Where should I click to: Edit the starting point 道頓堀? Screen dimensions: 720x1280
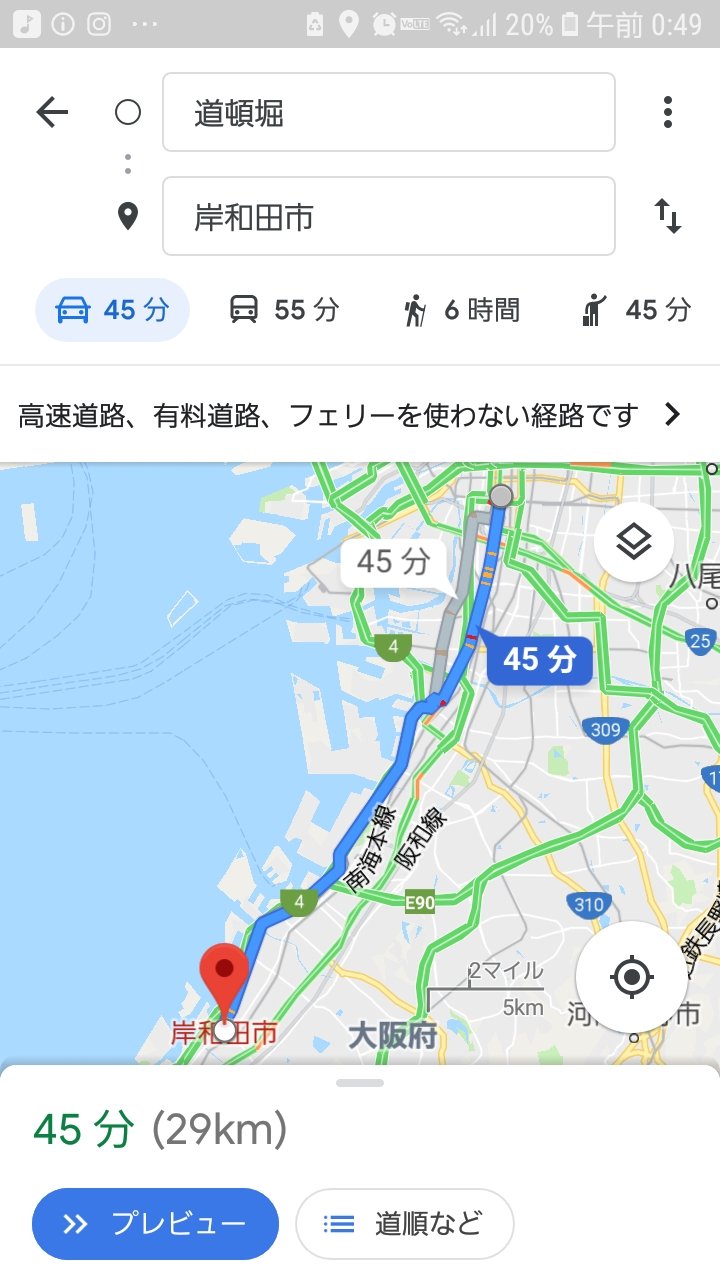388,112
